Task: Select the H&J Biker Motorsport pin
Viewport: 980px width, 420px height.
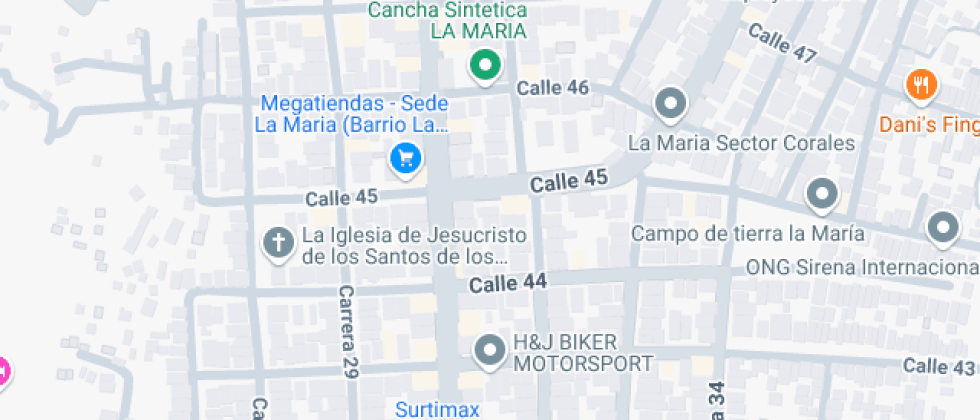Action: (x=490, y=350)
